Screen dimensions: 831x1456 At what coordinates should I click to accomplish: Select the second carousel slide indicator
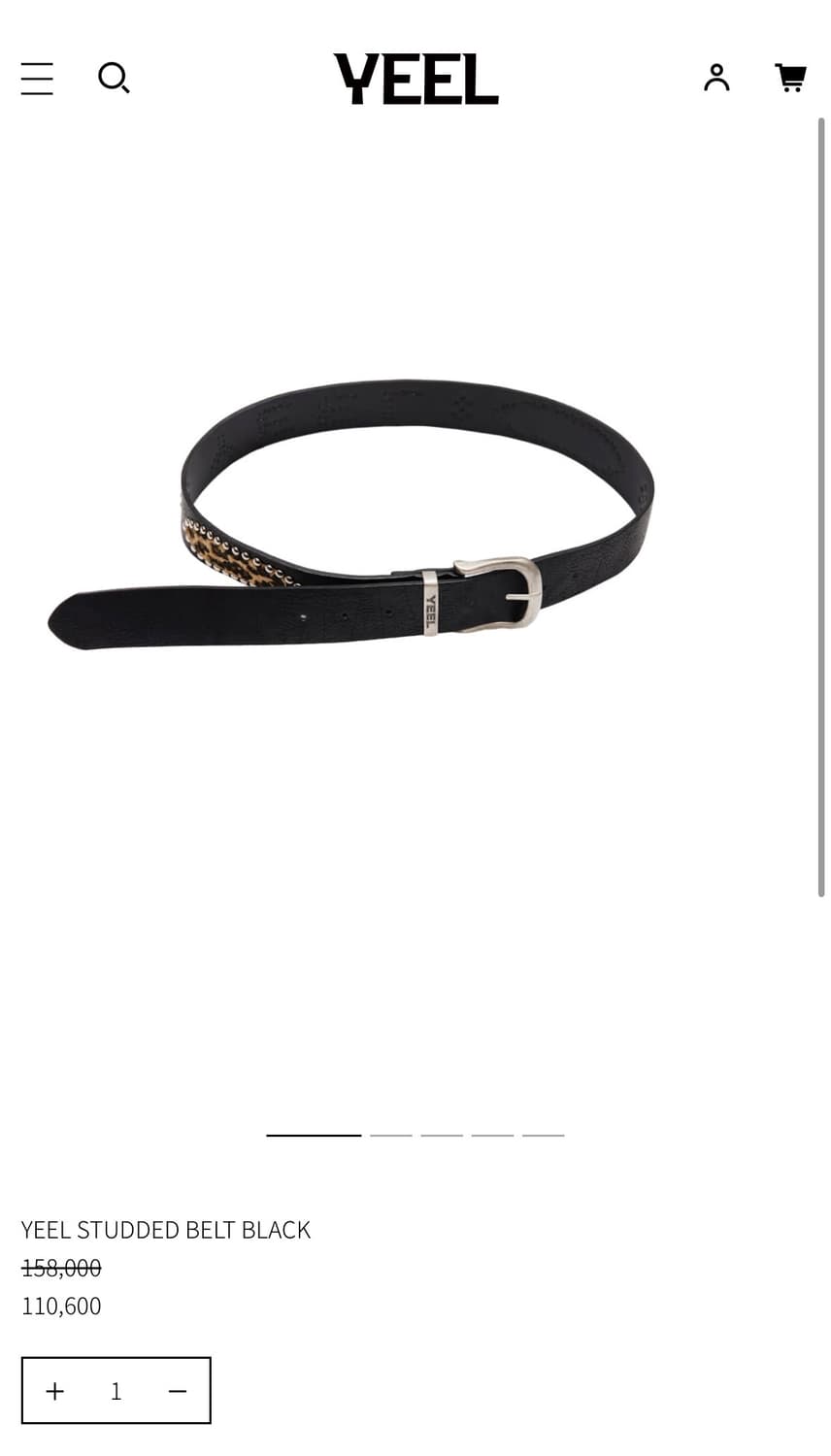390,1134
